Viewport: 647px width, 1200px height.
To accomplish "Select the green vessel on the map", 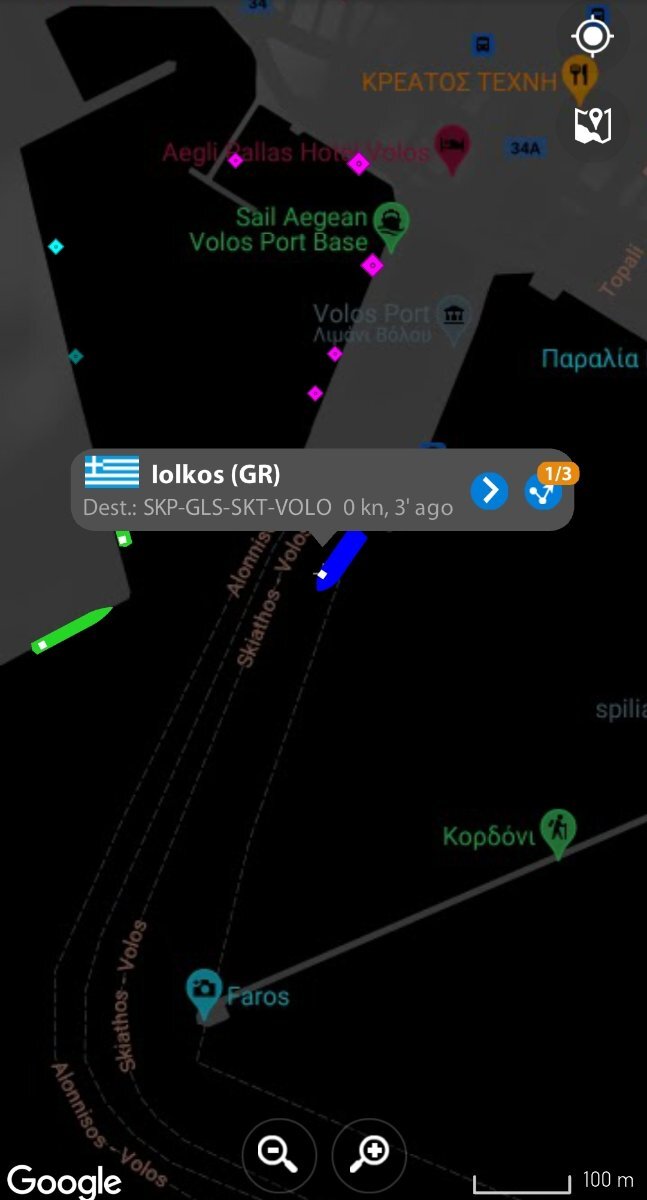I will pyautogui.click(x=72, y=630).
